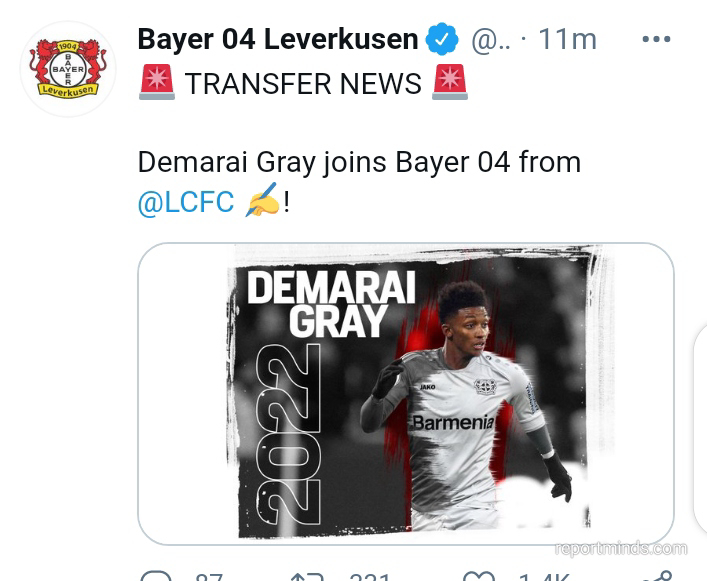
Task: Open Bayer 04 Leverkusen's profile picture
Action: coord(68,69)
